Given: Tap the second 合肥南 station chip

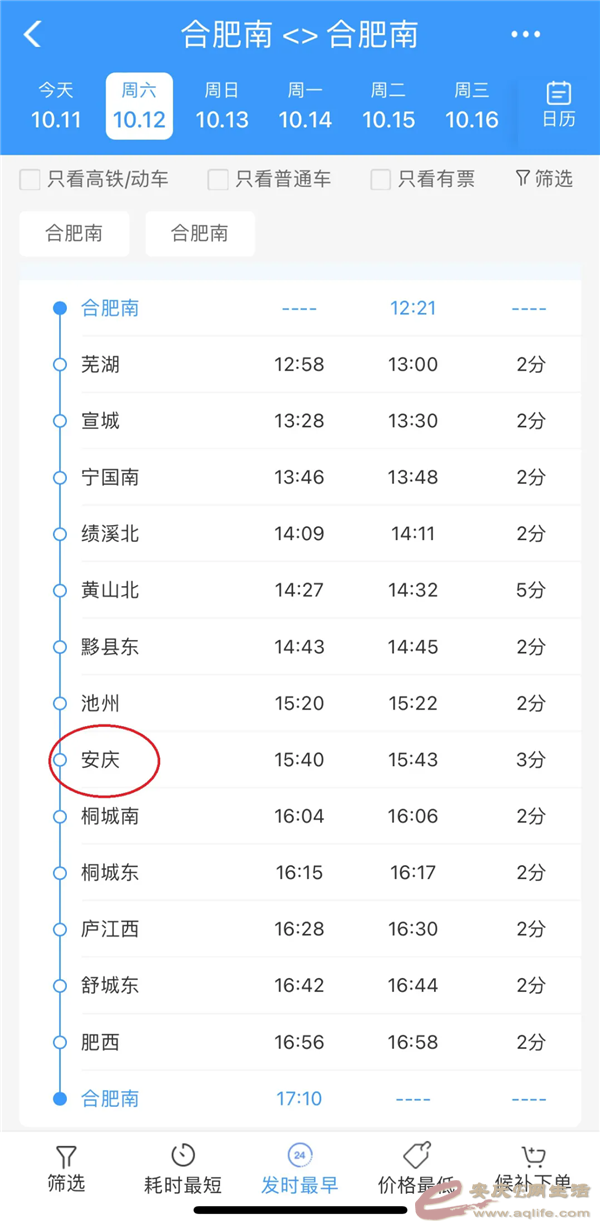Looking at the screenshot, I should (200, 234).
